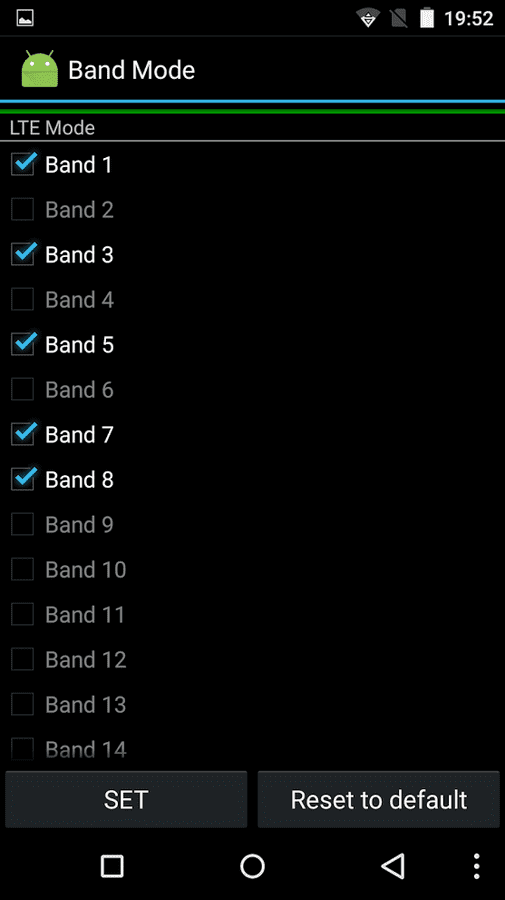
Task: Turn off Band 8 checkbox
Action: click(x=23, y=479)
